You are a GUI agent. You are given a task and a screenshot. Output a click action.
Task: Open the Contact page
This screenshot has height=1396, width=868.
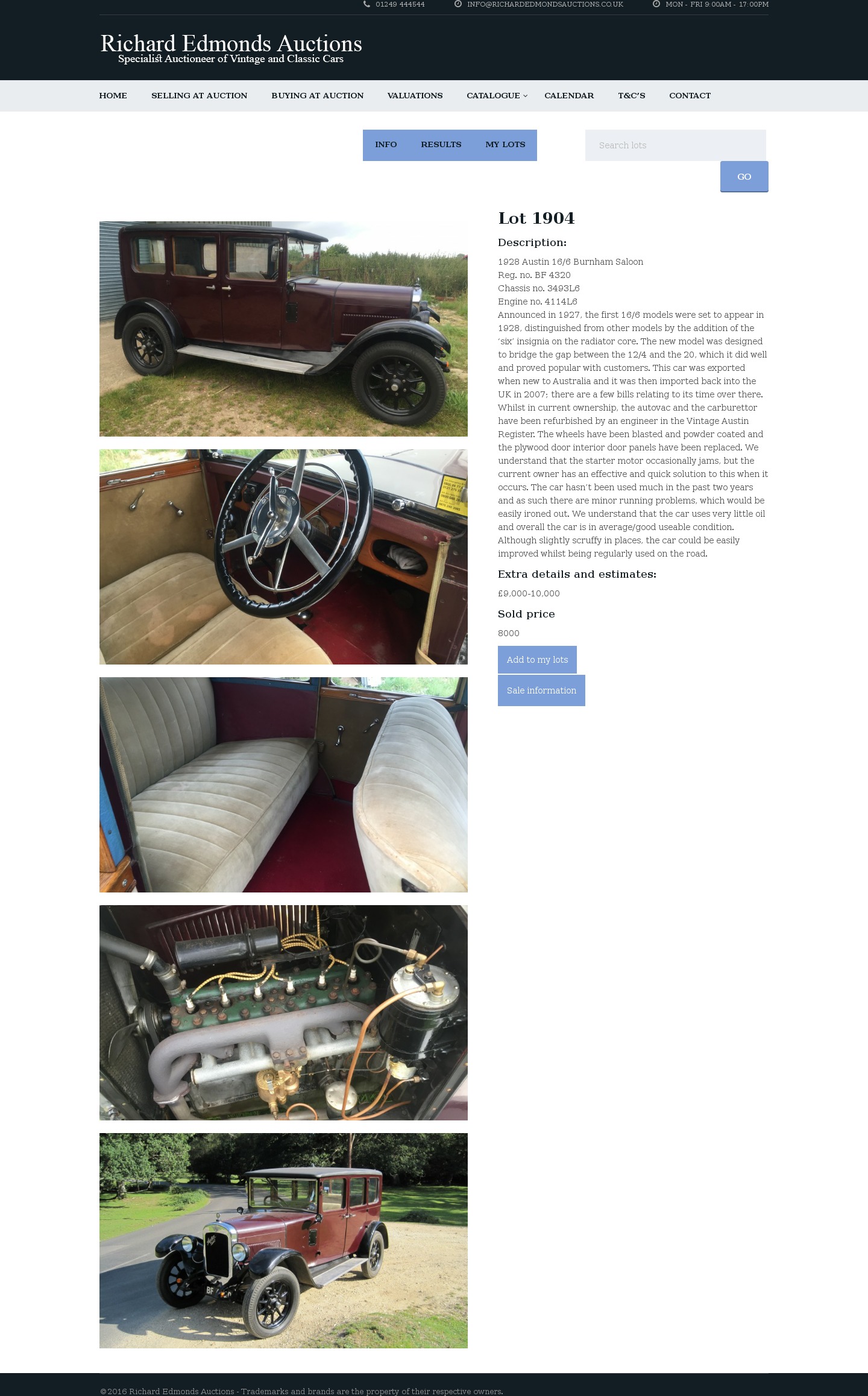pyautogui.click(x=690, y=95)
